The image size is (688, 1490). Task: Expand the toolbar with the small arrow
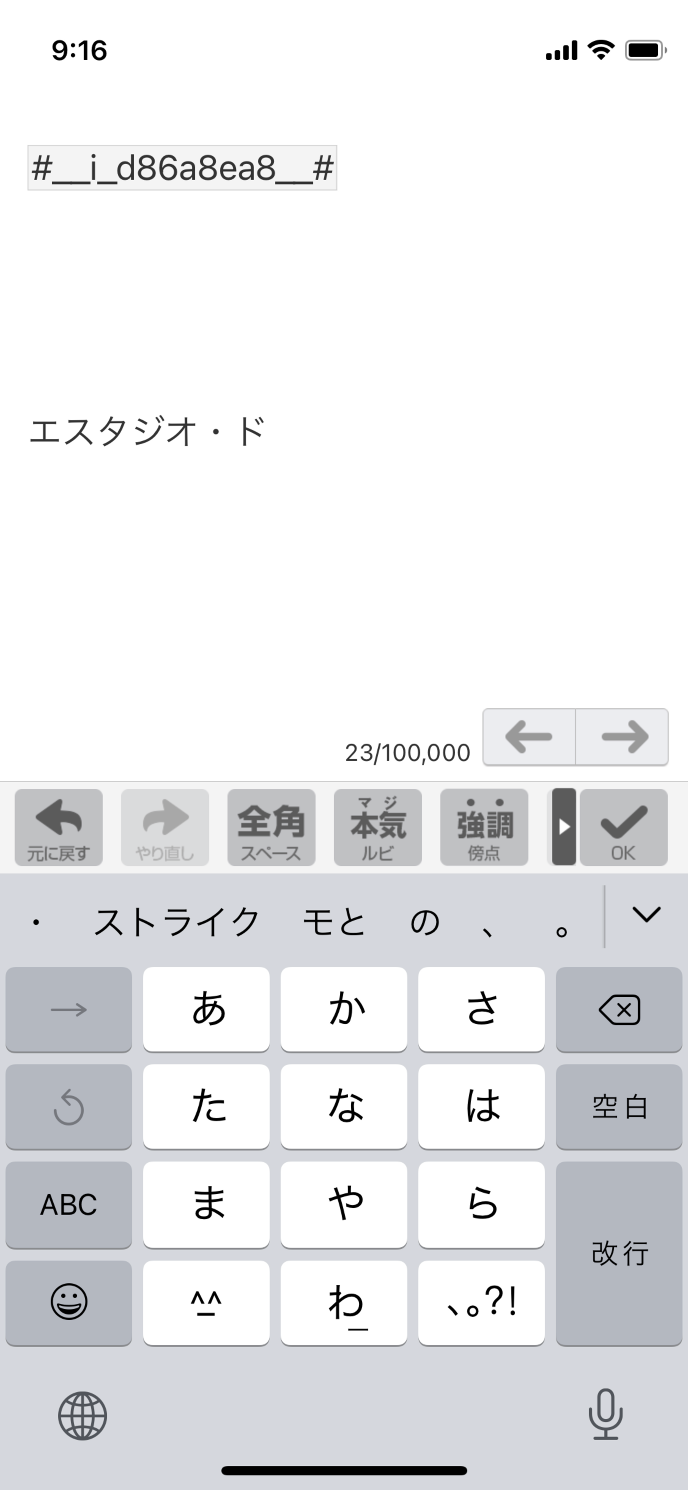(564, 827)
